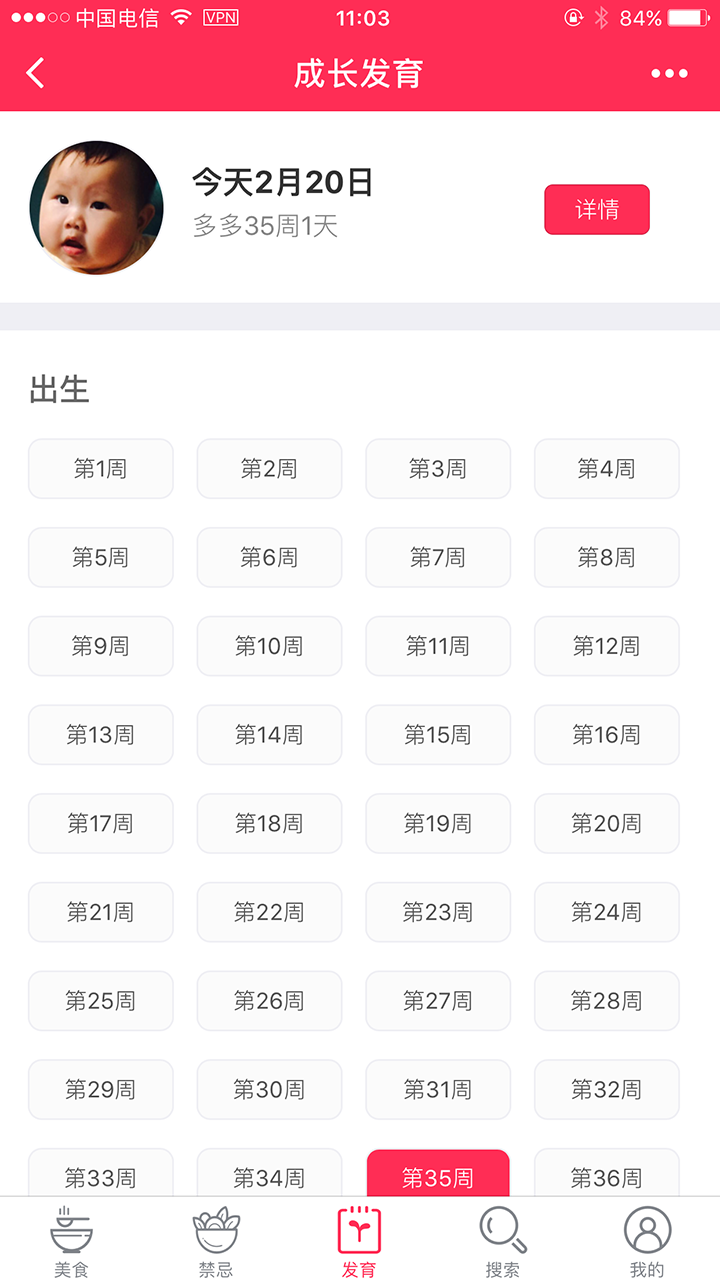The image size is (720, 1280).
Task: Go back using the header arrow
Action: tap(36, 73)
